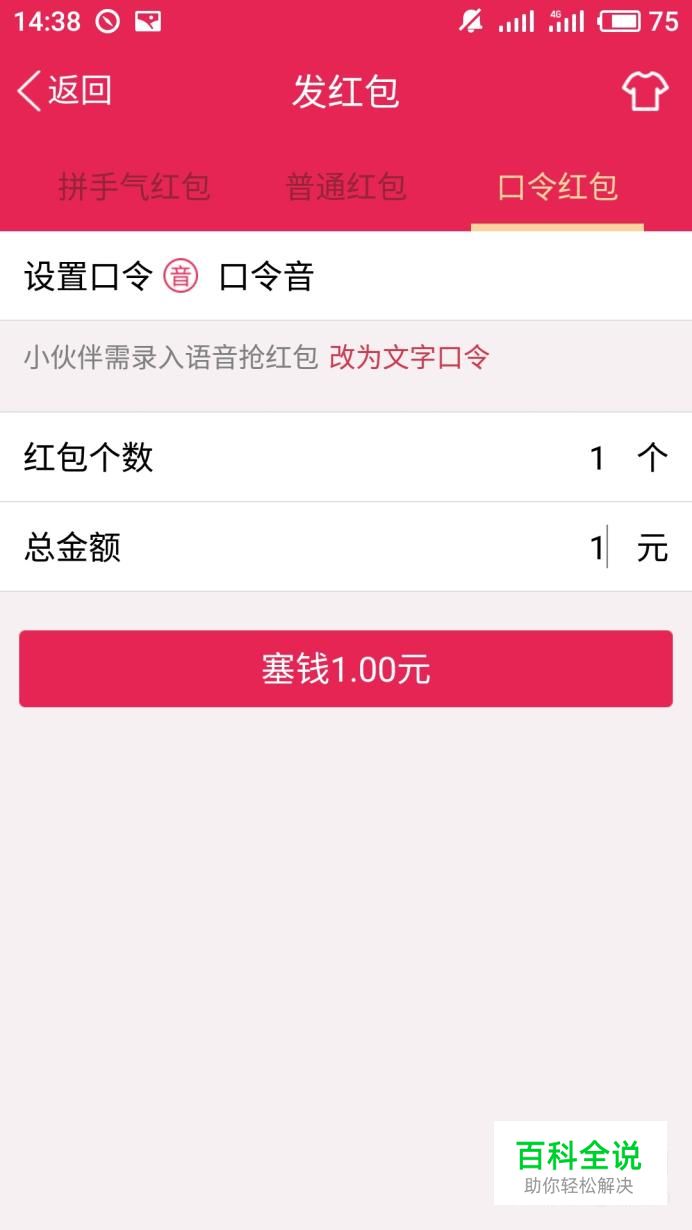Open the shirt-shaped skin icon
This screenshot has width=692, height=1230.
[645, 91]
